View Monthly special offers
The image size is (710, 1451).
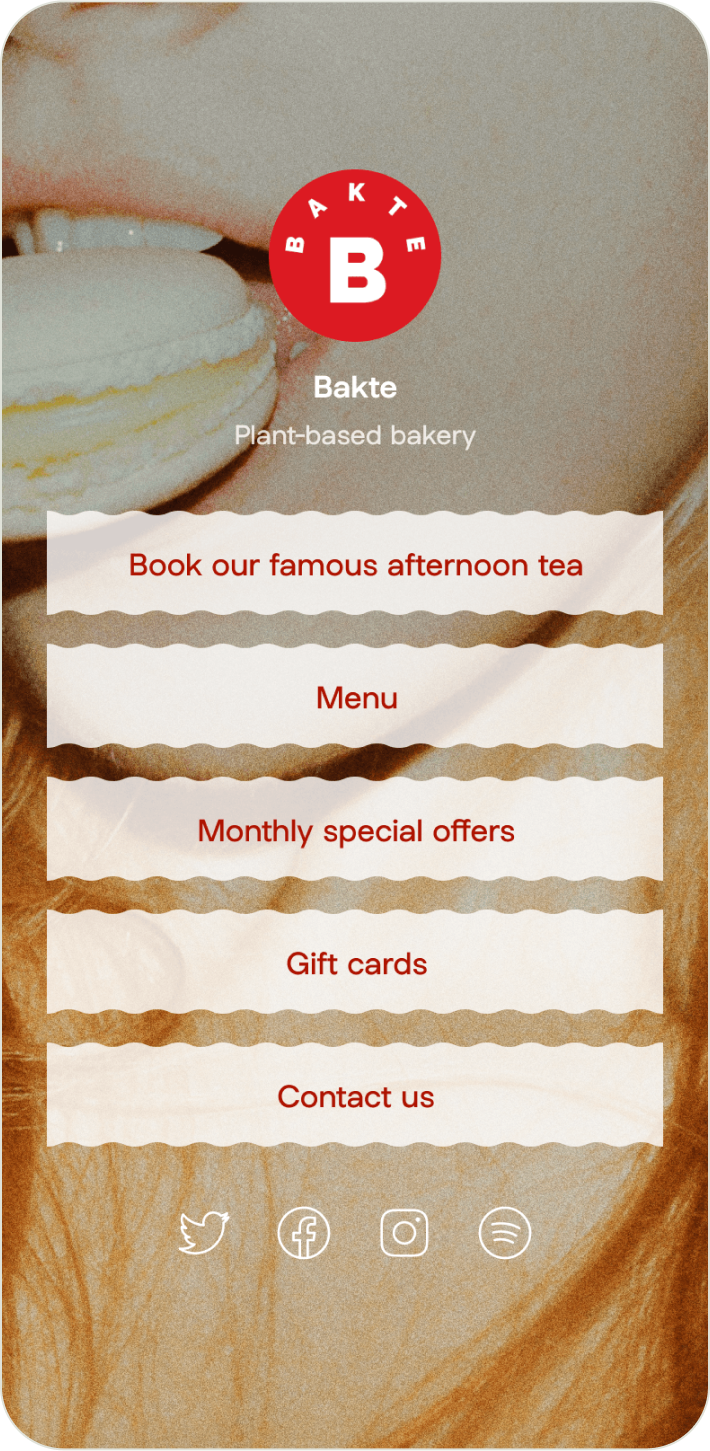(x=355, y=831)
